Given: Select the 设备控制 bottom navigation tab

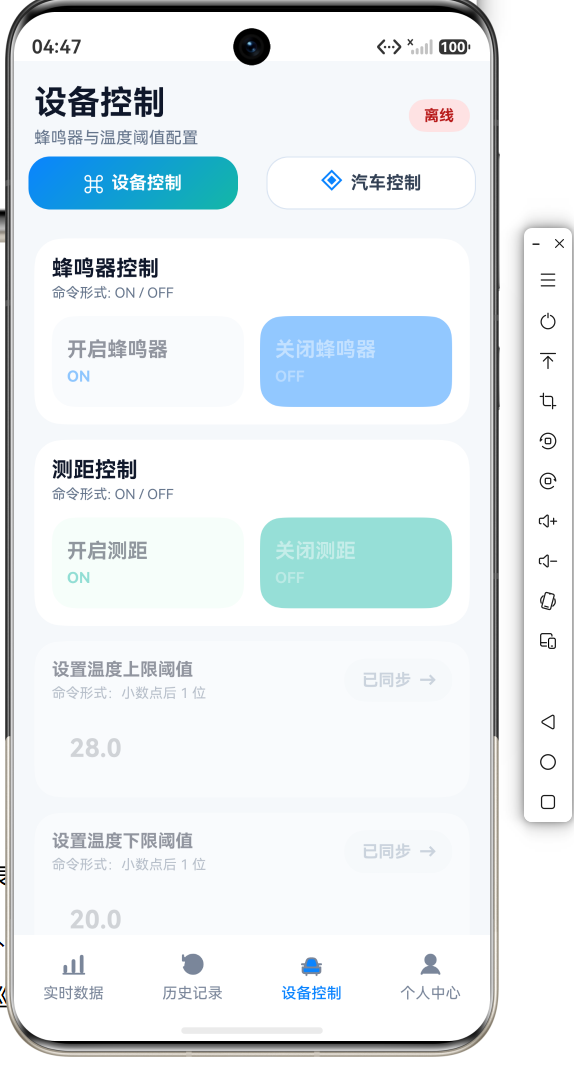Looking at the screenshot, I should point(311,977).
